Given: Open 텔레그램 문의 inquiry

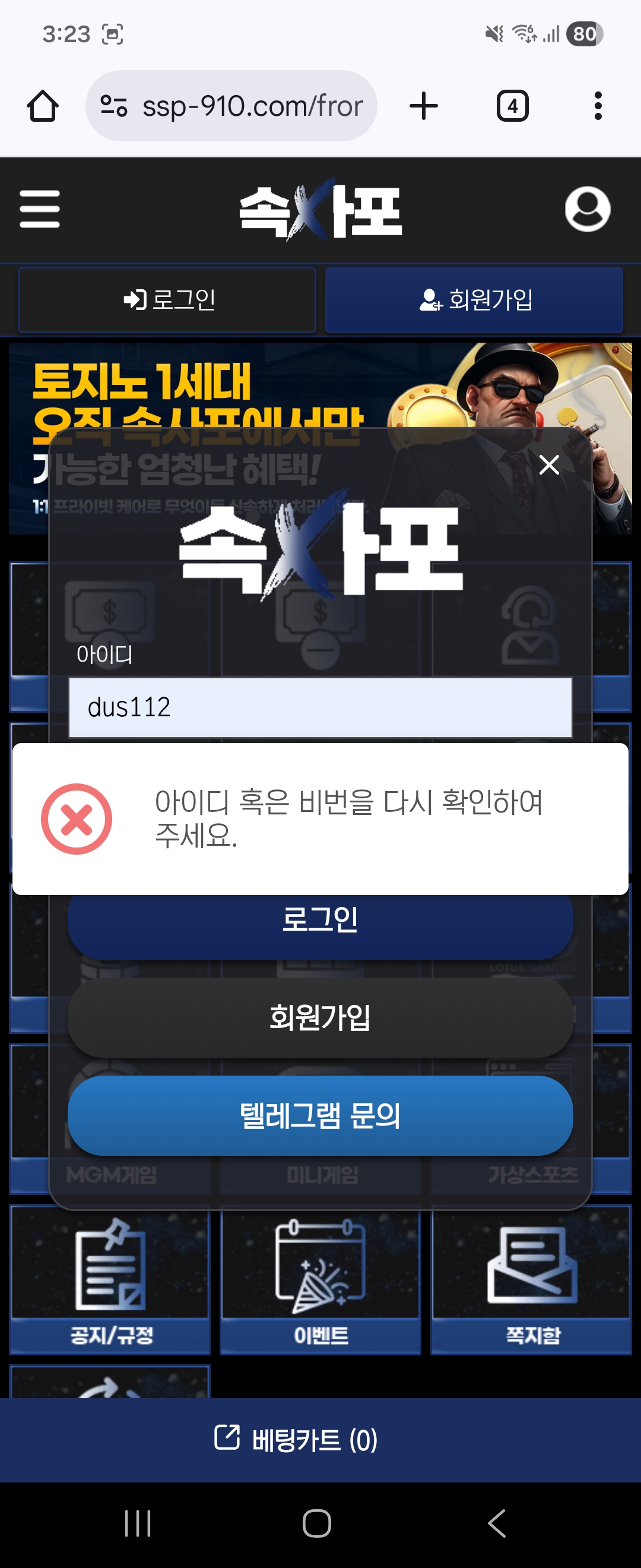Looking at the screenshot, I should pyautogui.click(x=320, y=1115).
